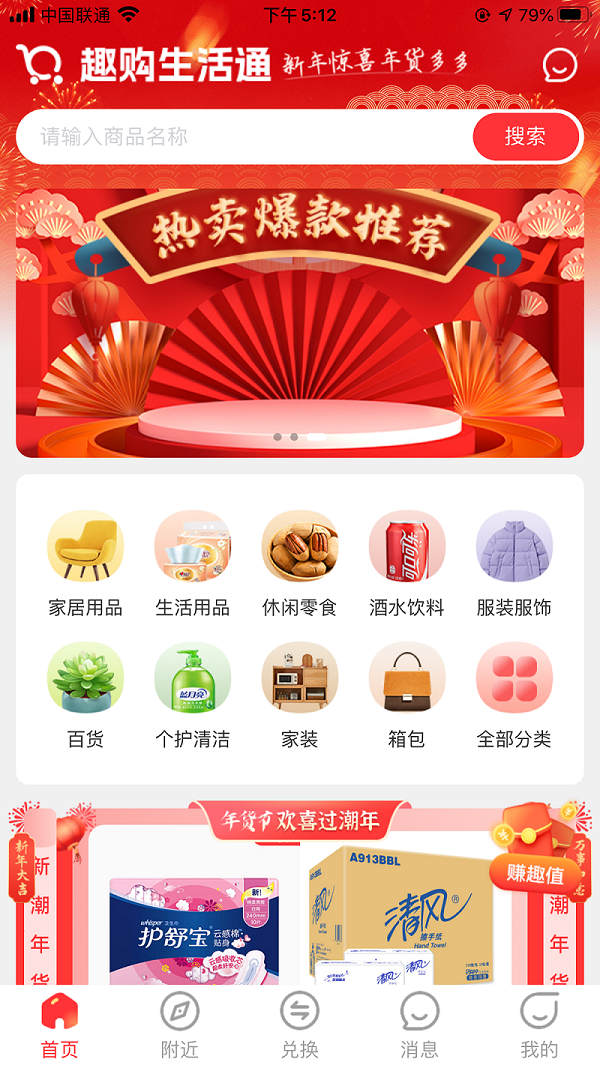This screenshot has height=1065, width=600.
Task: Open the 百货 category
Action: click(85, 695)
